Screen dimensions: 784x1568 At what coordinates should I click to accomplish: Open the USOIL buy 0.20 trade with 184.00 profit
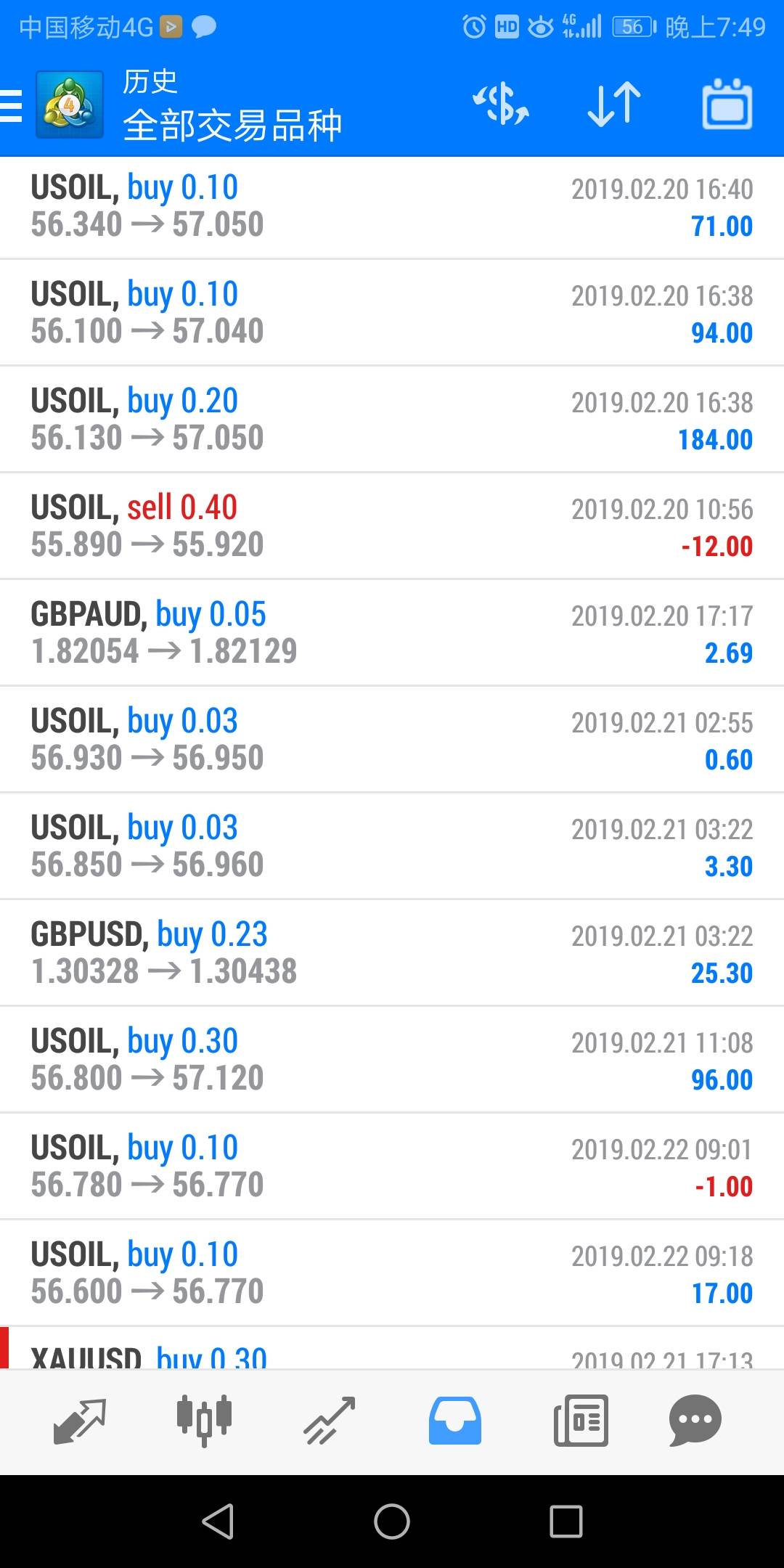point(392,420)
